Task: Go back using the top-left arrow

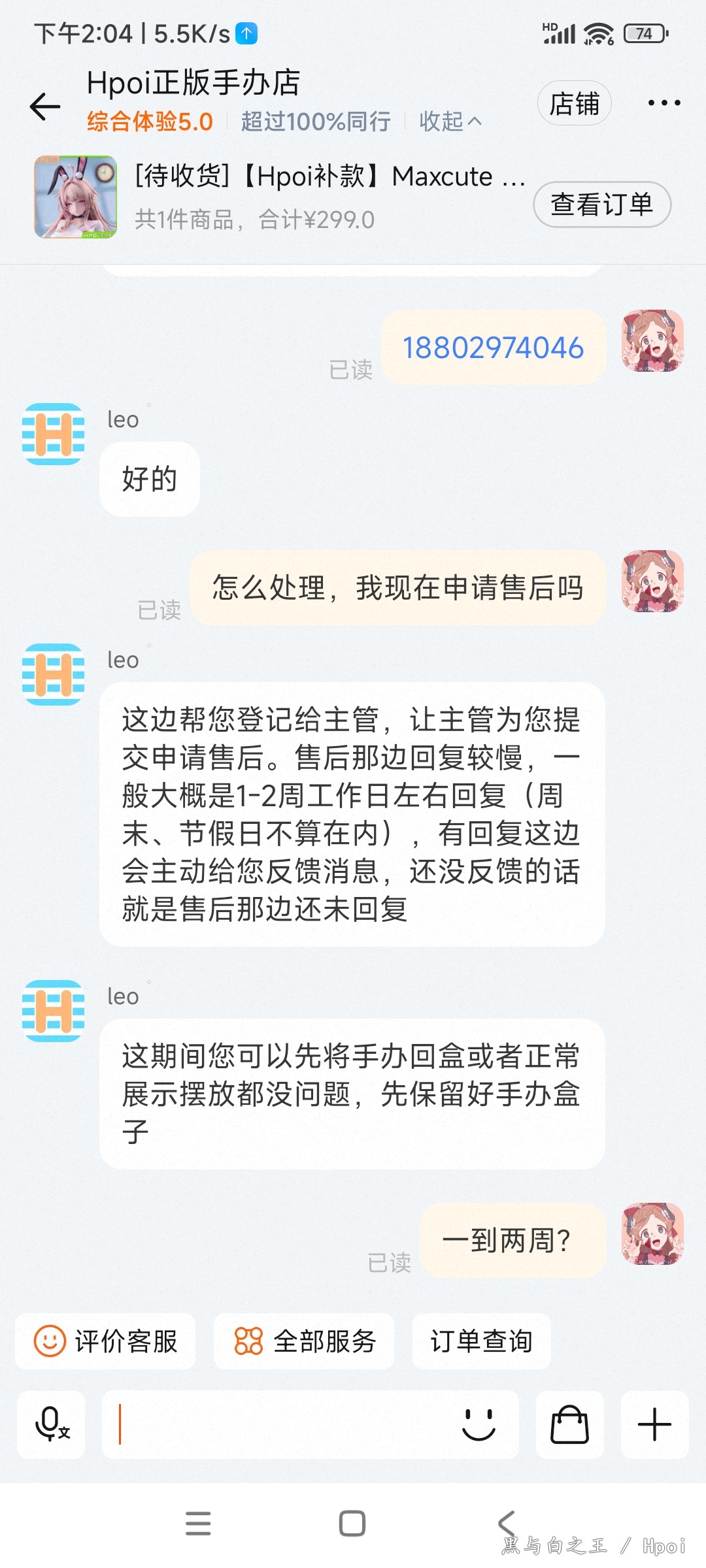Action: click(45, 106)
